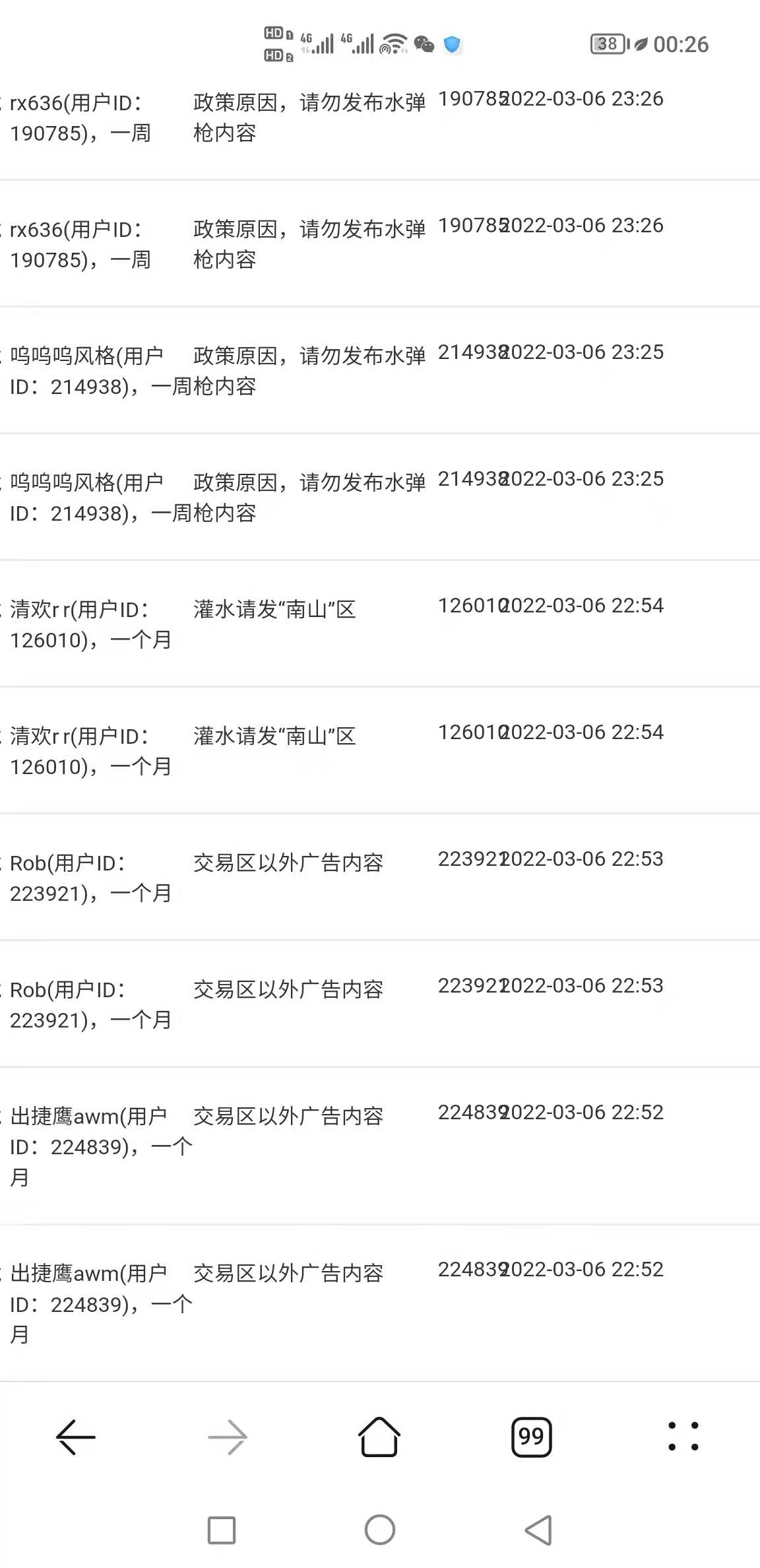Image resolution: width=760 pixels, height=1568 pixels.
Task: Open the browser home page
Action: [379, 1437]
